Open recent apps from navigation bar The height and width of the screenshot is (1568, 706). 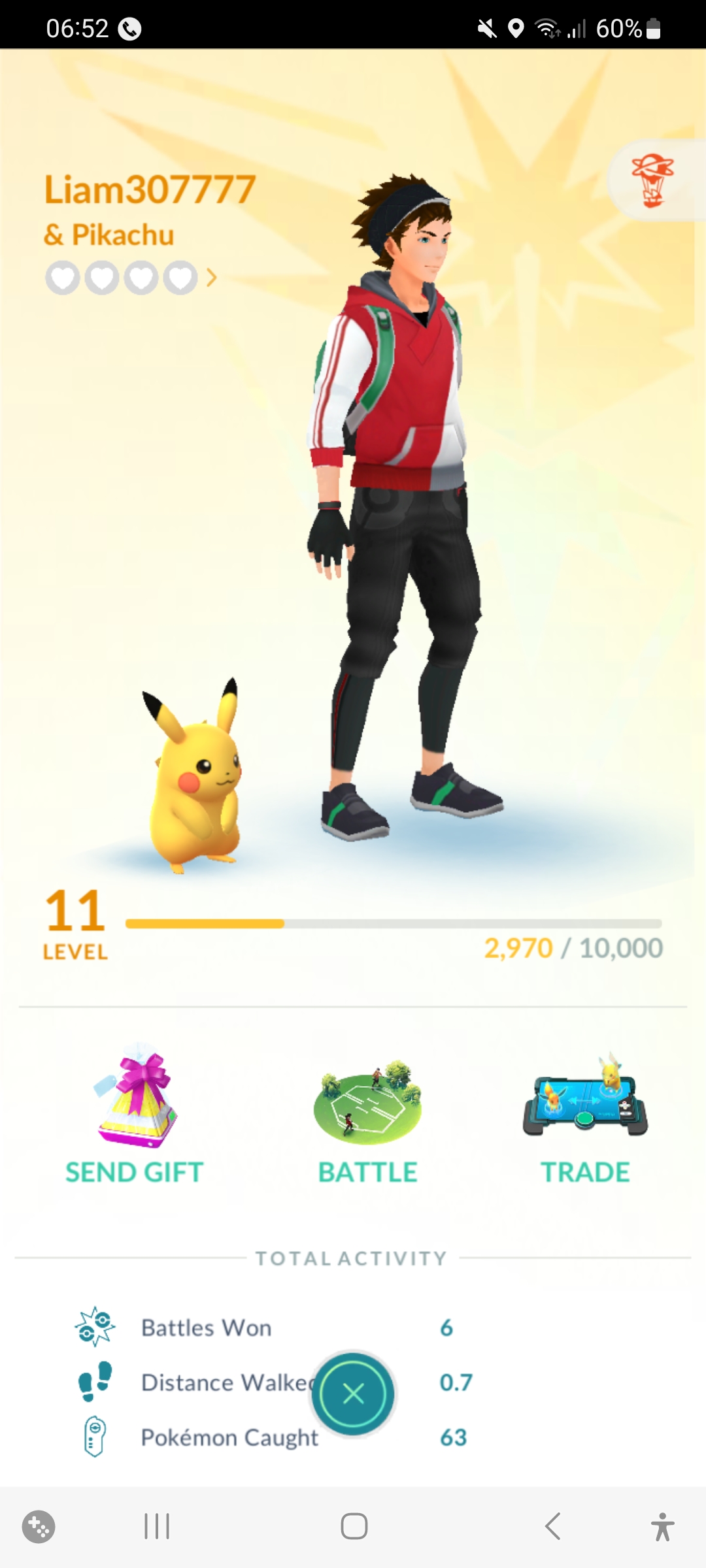pyautogui.click(x=157, y=1526)
